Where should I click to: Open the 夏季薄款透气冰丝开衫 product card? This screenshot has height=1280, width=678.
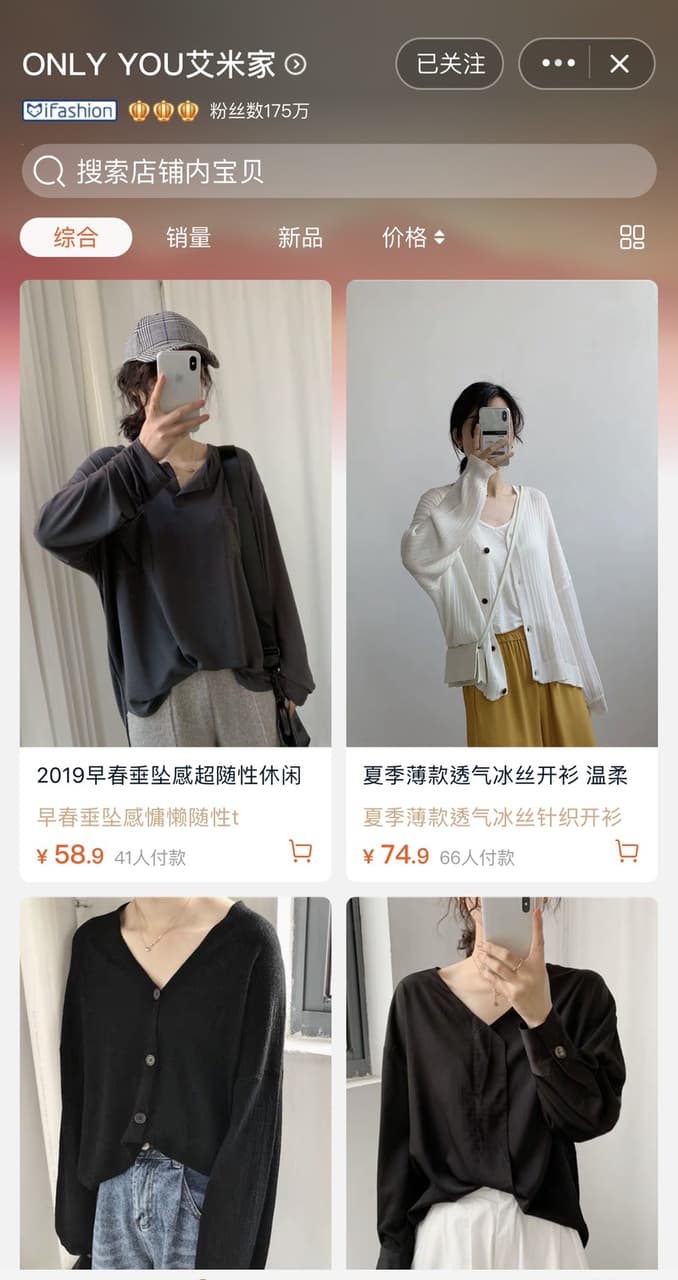coord(502,580)
